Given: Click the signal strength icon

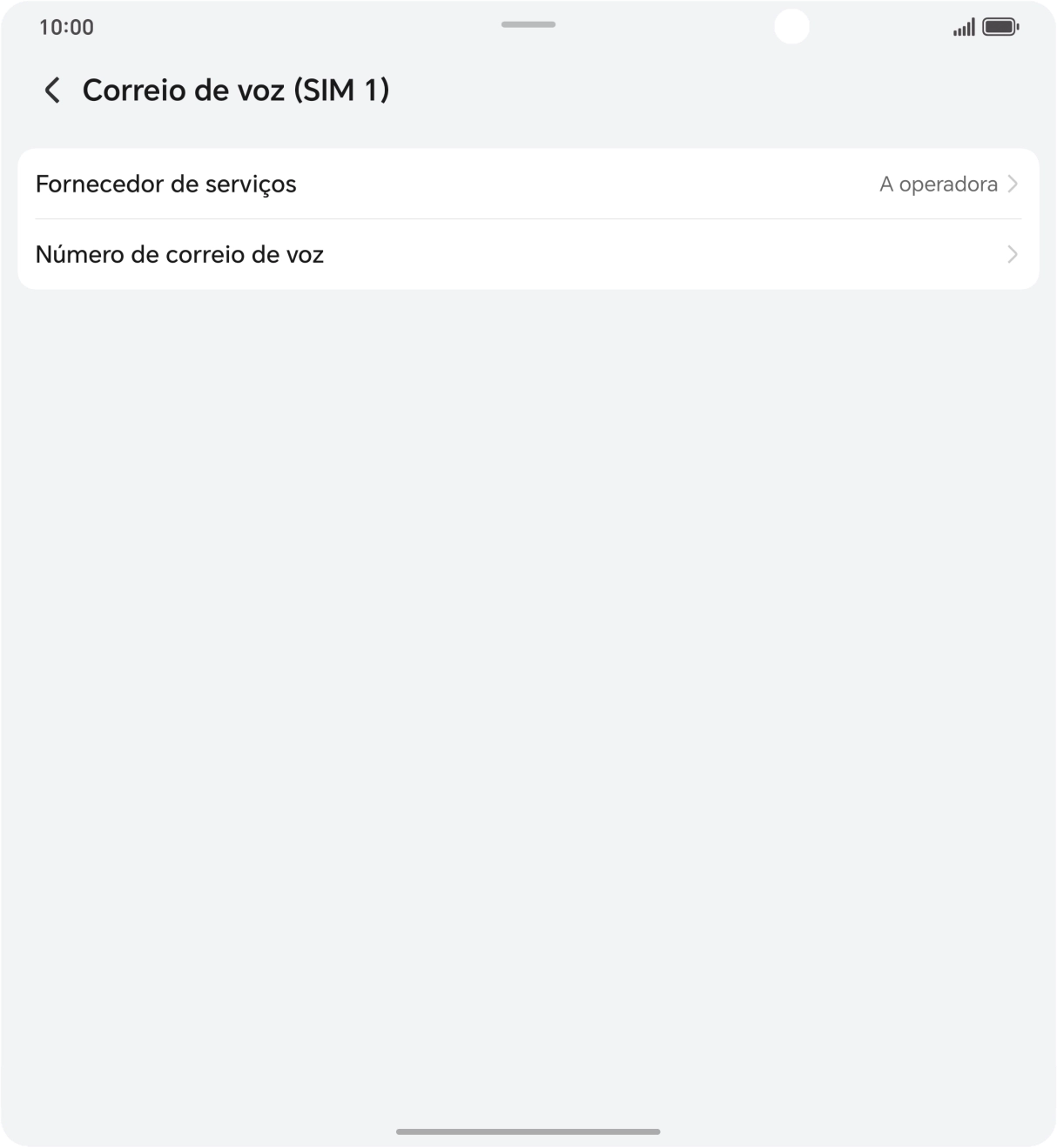Looking at the screenshot, I should [x=961, y=26].
